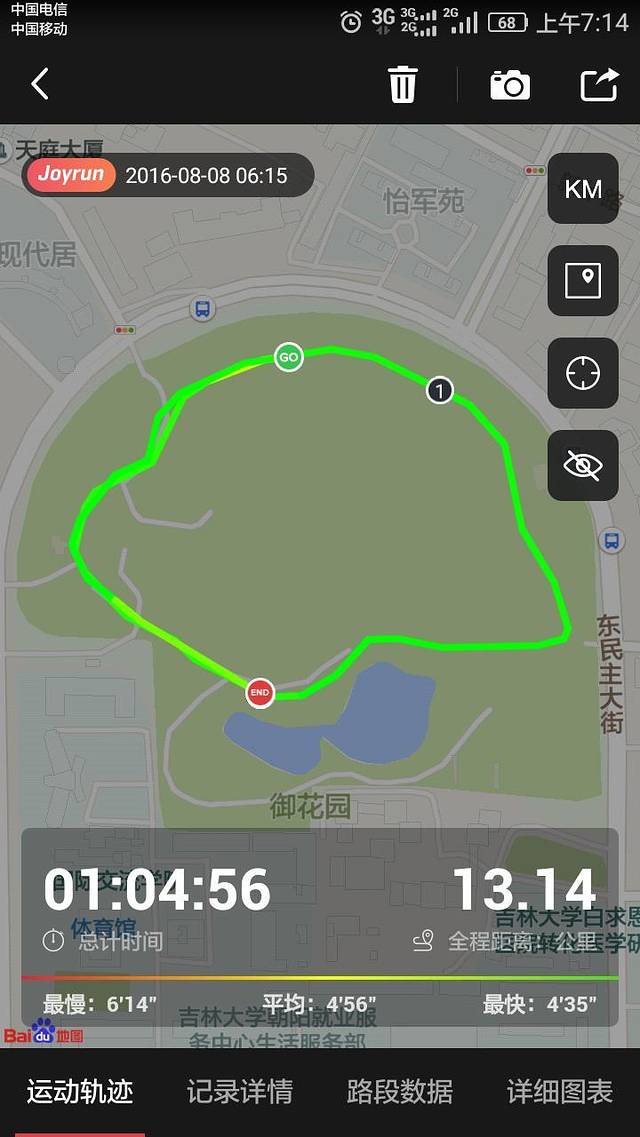Viewport: 640px width, 1137px height.
Task: Toggle the KM markers button
Action: (583, 189)
